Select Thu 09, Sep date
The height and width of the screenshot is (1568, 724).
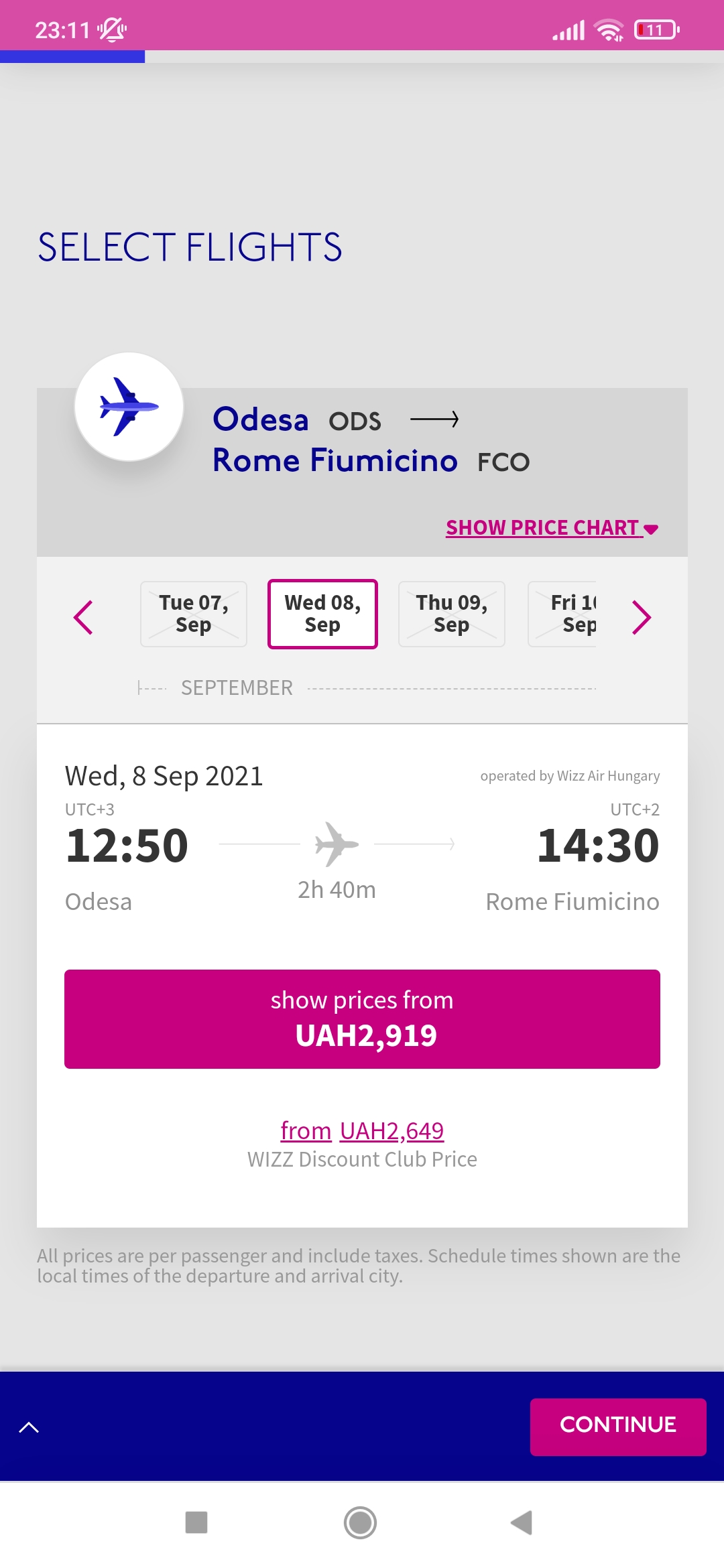pos(451,614)
